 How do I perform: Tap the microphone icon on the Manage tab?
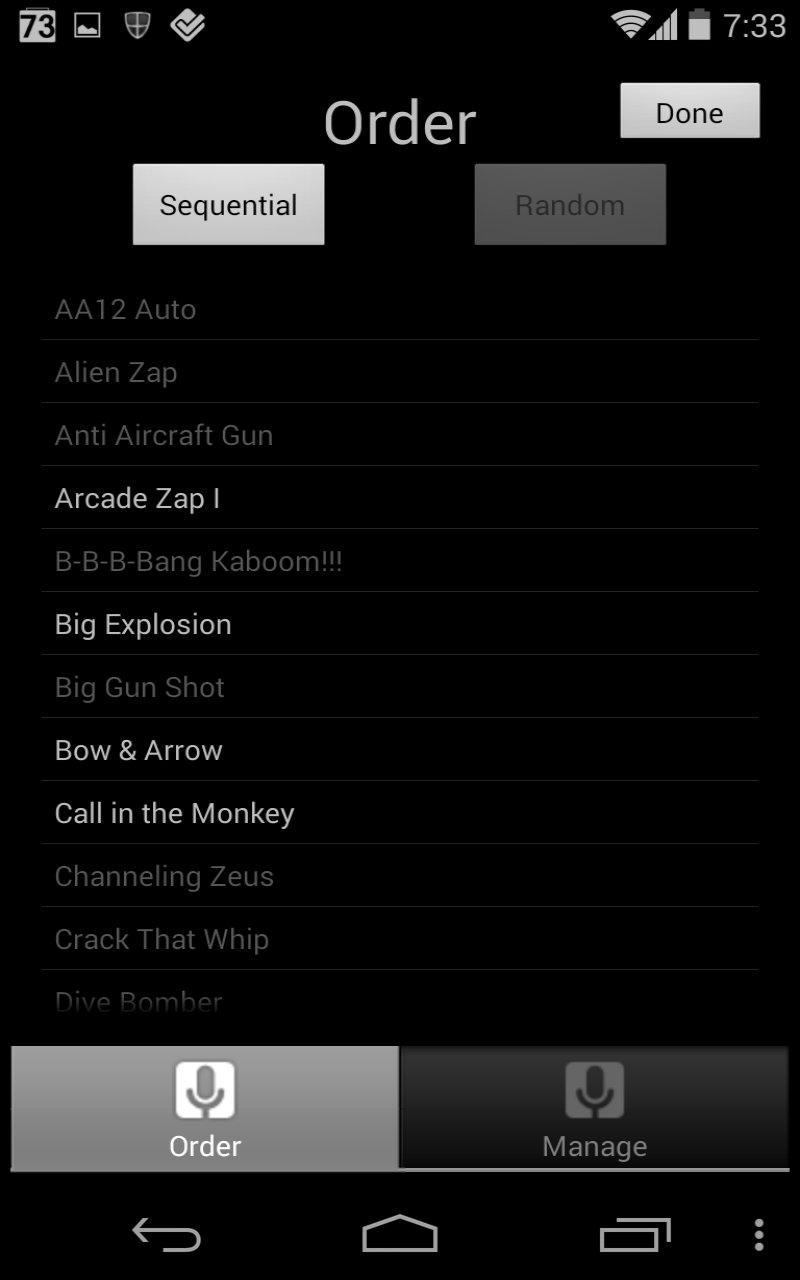594,1088
